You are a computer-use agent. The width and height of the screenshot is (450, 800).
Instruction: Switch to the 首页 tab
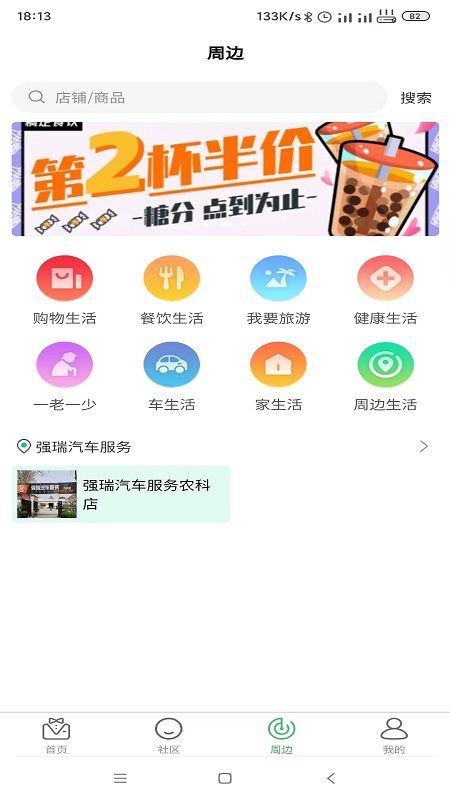coord(56,735)
